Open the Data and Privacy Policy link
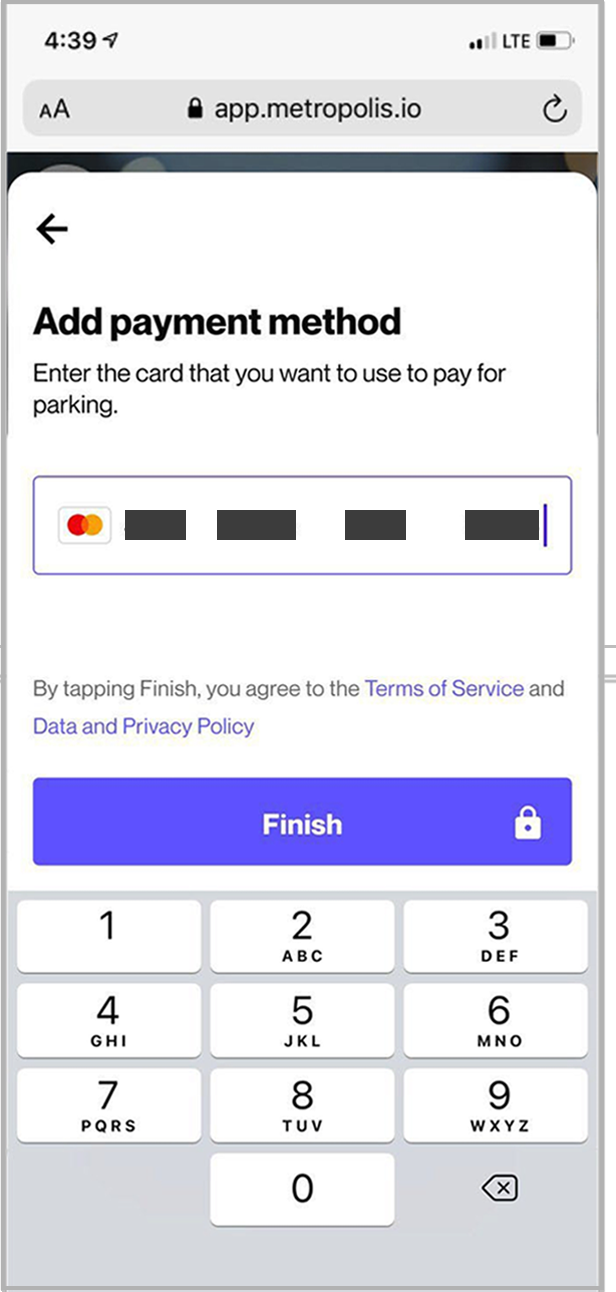616x1292 pixels. 143,726
